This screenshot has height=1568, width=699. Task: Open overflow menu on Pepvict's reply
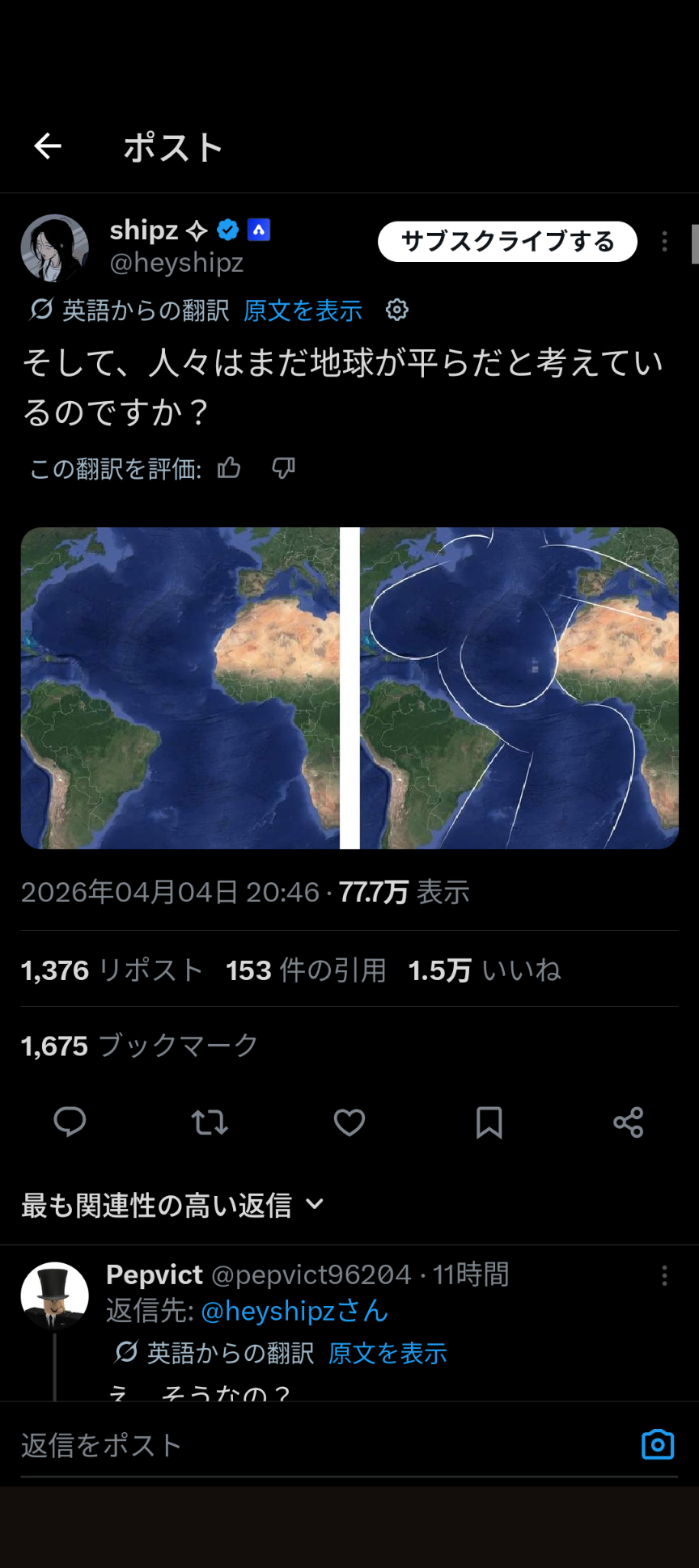point(664,1275)
